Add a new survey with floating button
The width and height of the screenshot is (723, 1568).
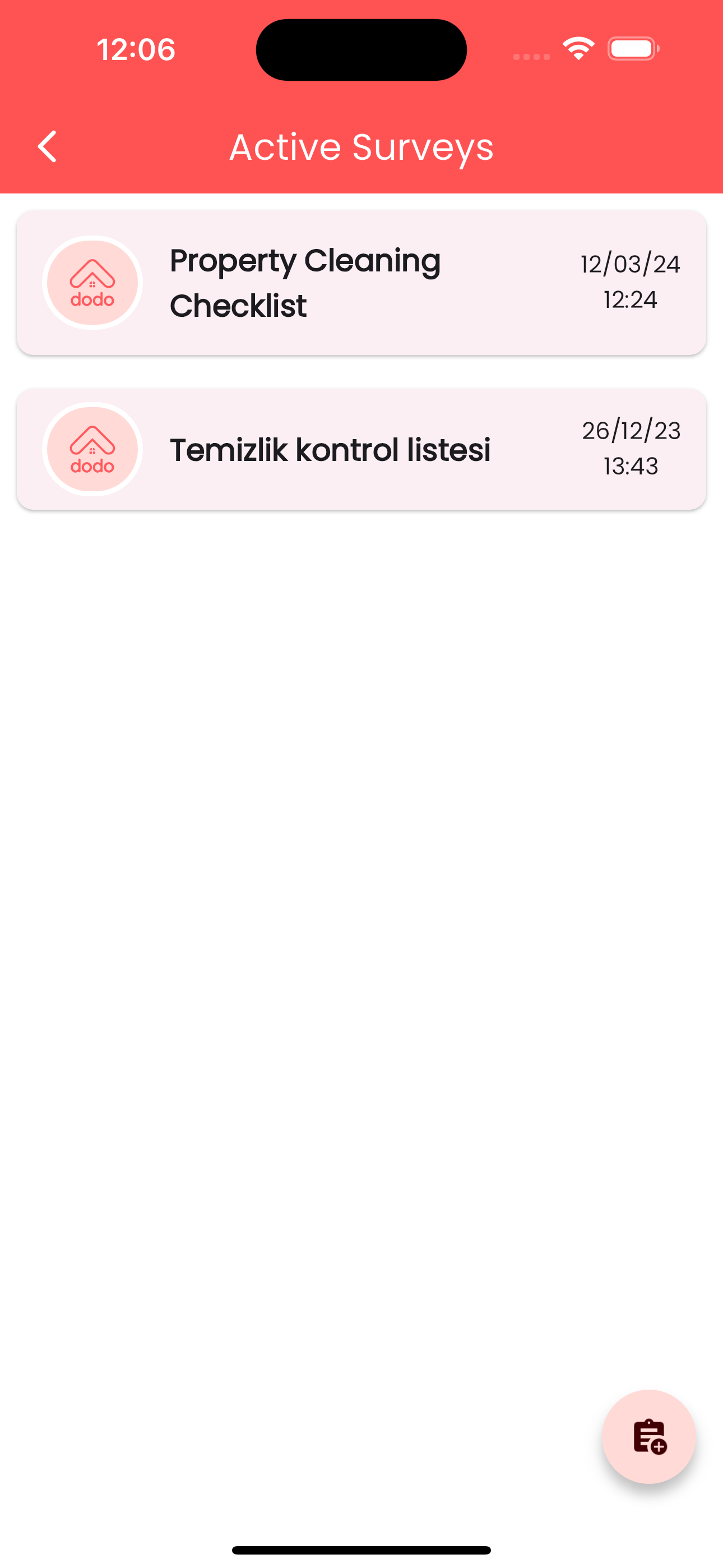(x=649, y=1437)
